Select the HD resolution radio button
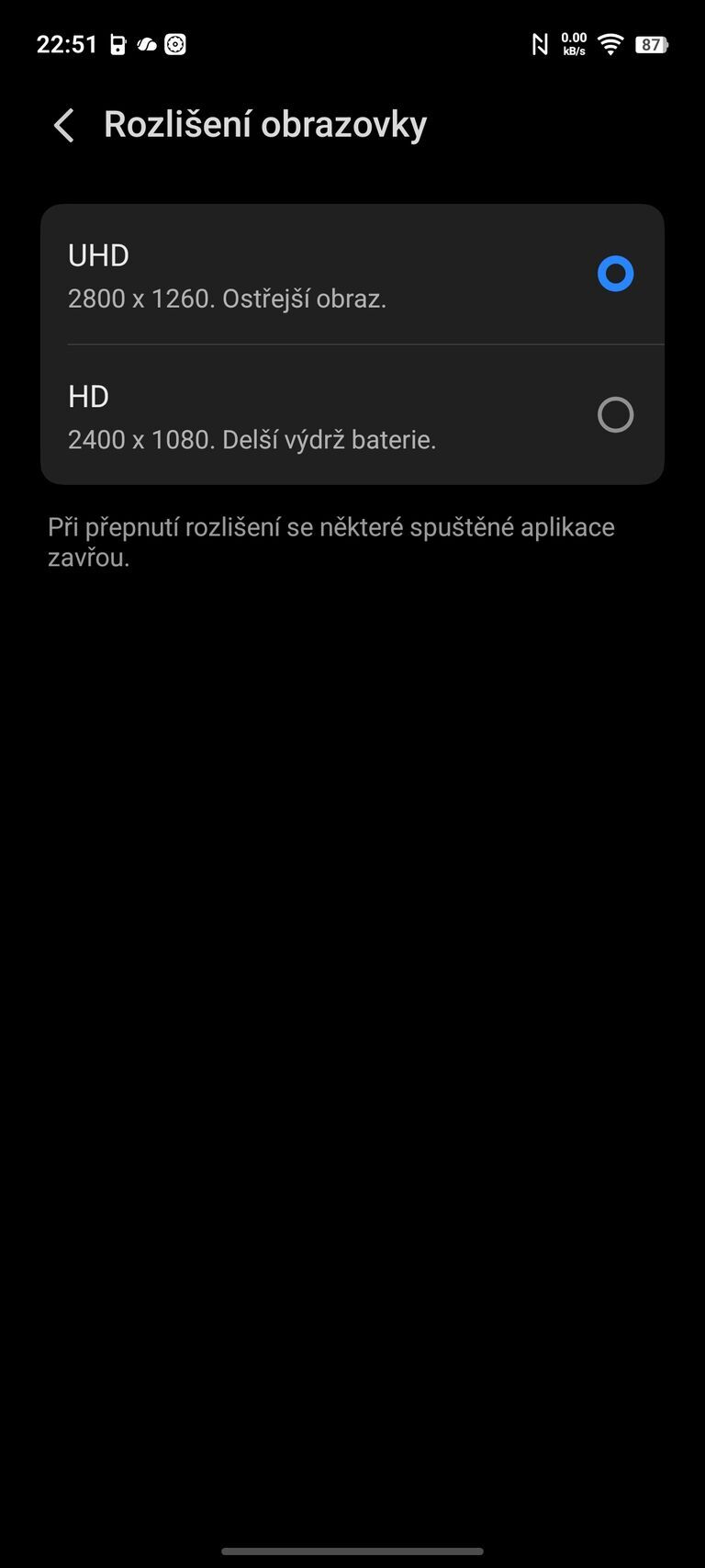This screenshot has width=705, height=1568. (616, 415)
